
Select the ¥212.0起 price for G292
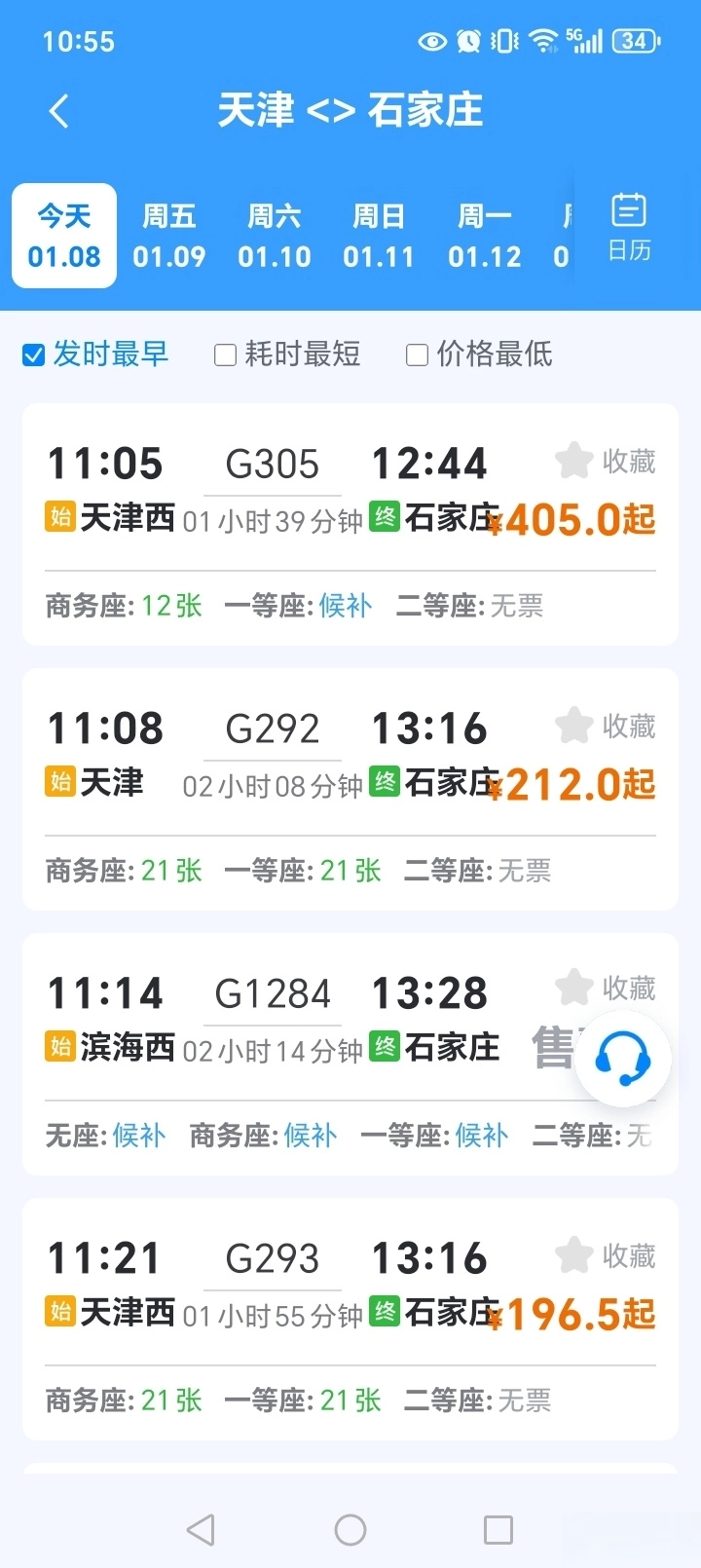[x=572, y=784]
